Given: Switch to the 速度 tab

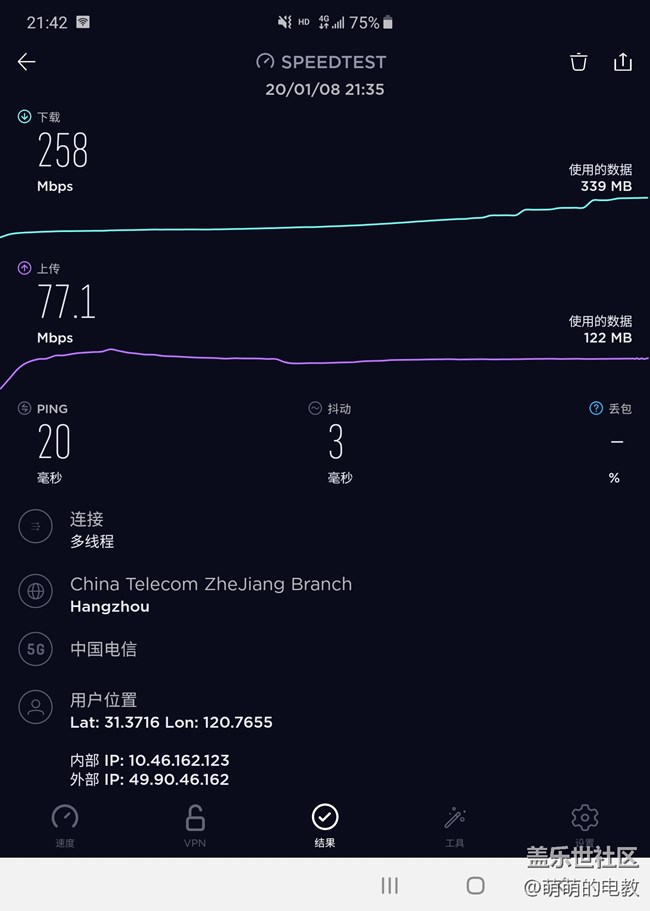Looking at the screenshot, I should point(64,826).
